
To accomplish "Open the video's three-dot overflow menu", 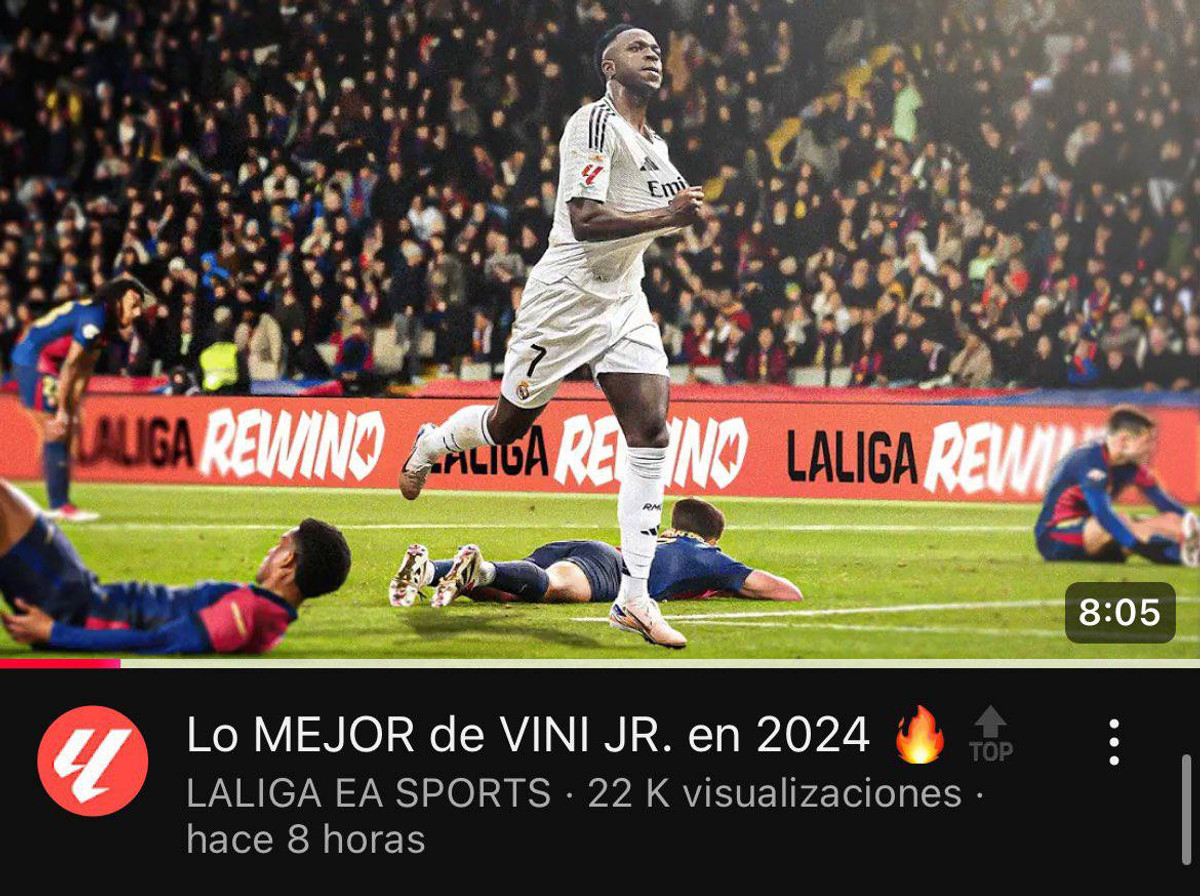I will click(1114, 742).
